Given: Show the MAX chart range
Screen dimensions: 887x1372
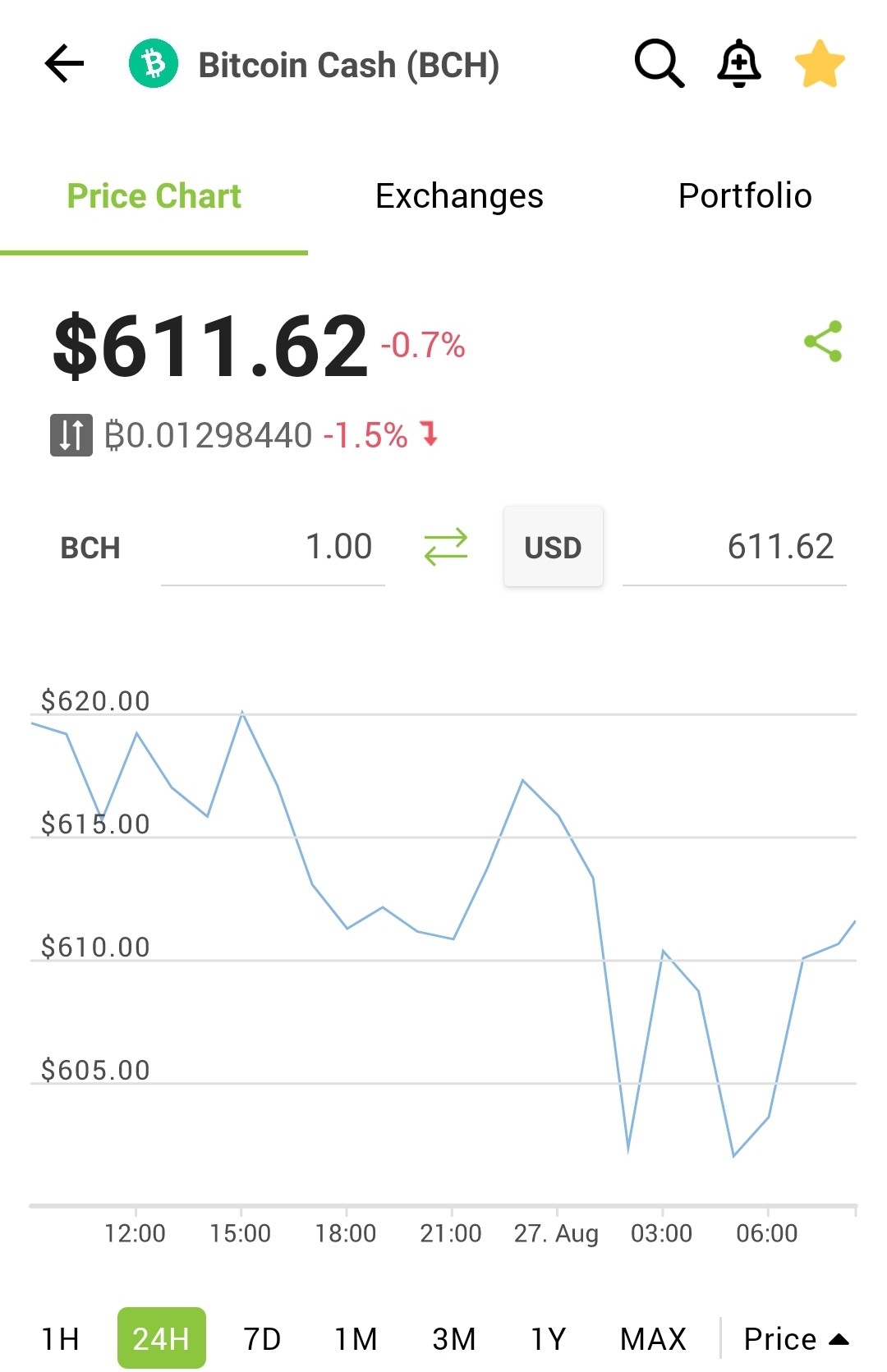Looking at the screenshot, I should pos(653,1338).
